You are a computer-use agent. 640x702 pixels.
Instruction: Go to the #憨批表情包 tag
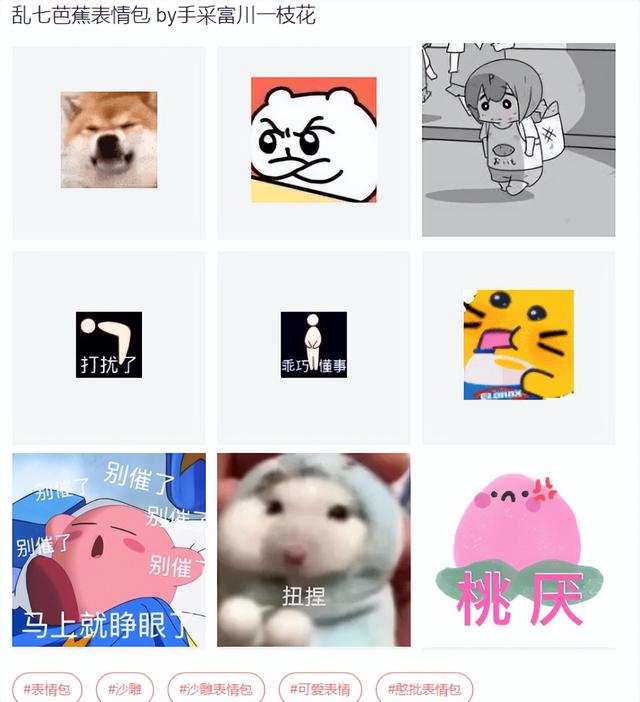424,689
